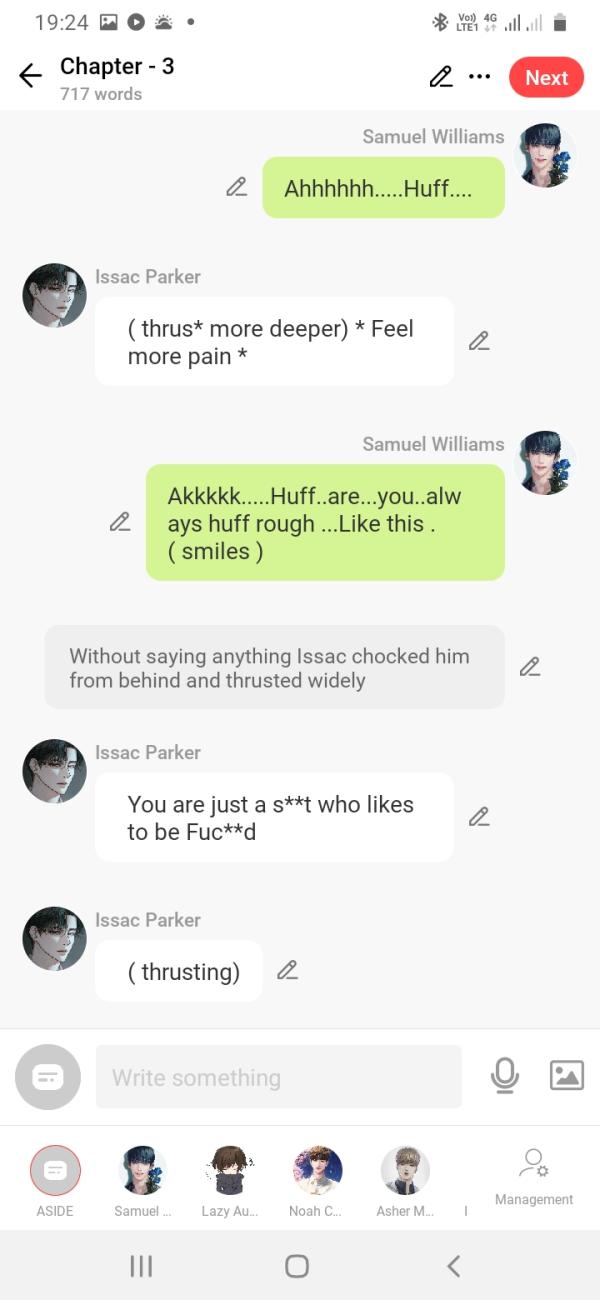Go back using the top-left arrow
The image size is (600, 1300).
click(x=30, y=77)
